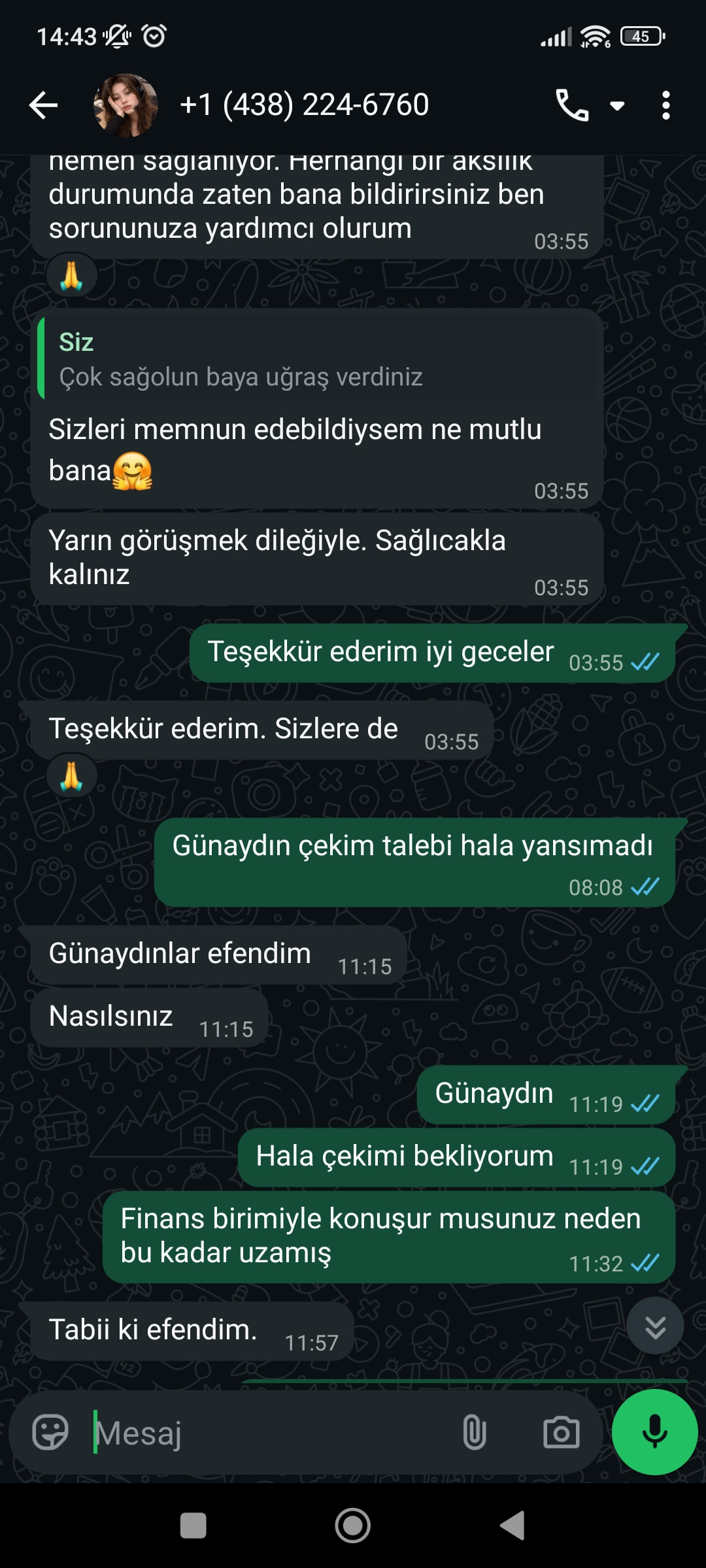706x1568 pixels.
Task: Tap the green microphone voice message button
Action: pos(654,1432)
